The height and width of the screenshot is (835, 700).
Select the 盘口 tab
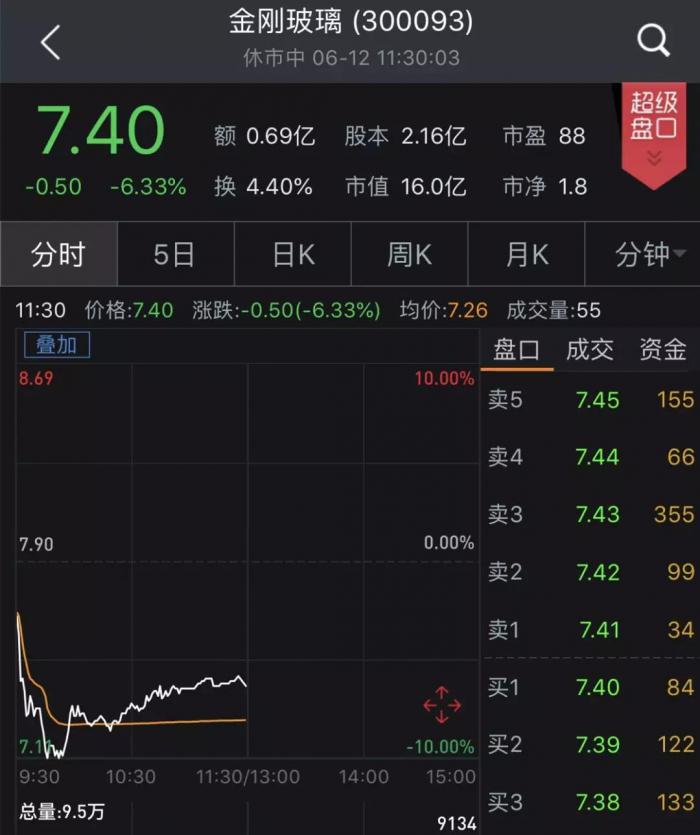(516, 350)
